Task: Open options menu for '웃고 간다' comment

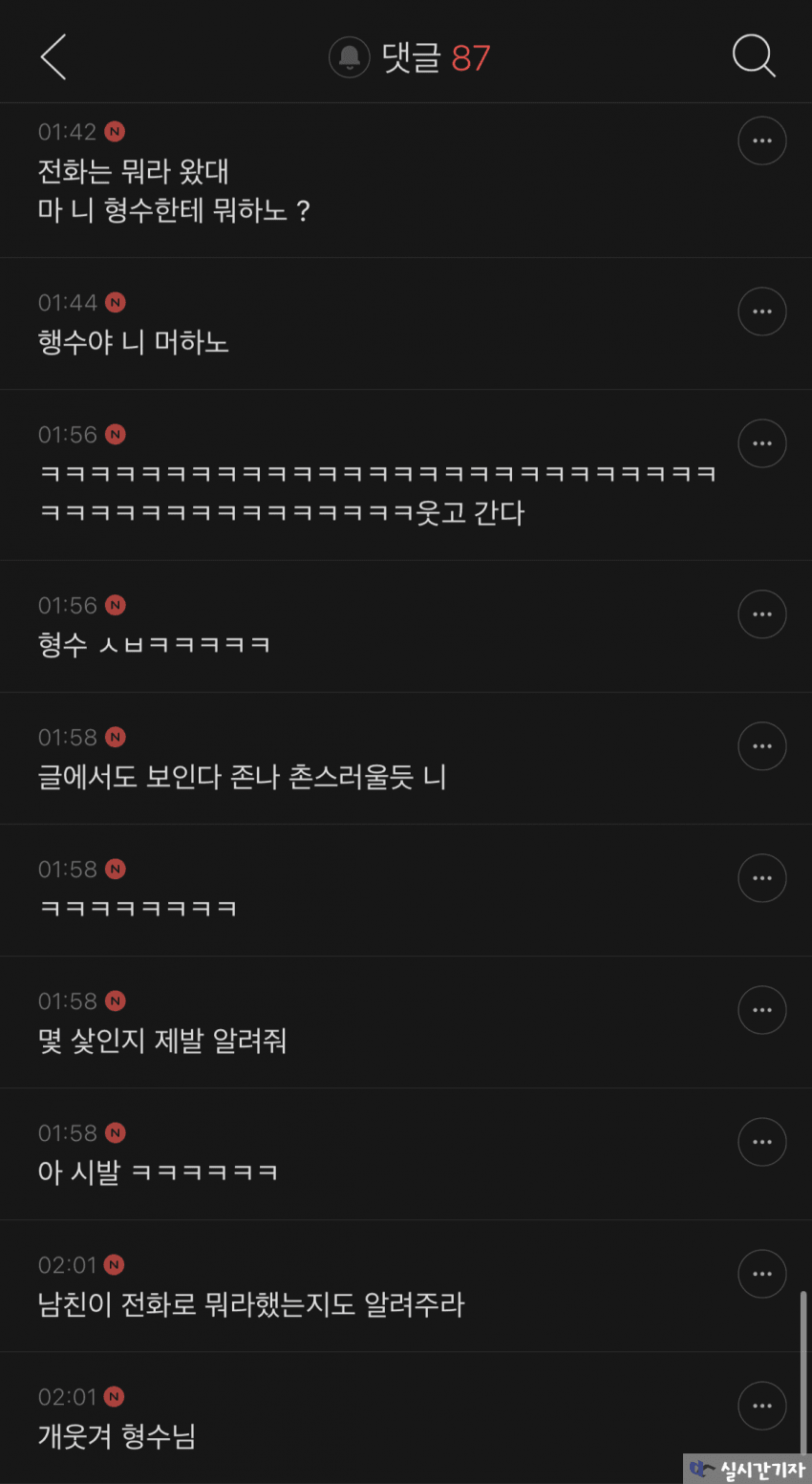Action: click(x=761, y=443)
